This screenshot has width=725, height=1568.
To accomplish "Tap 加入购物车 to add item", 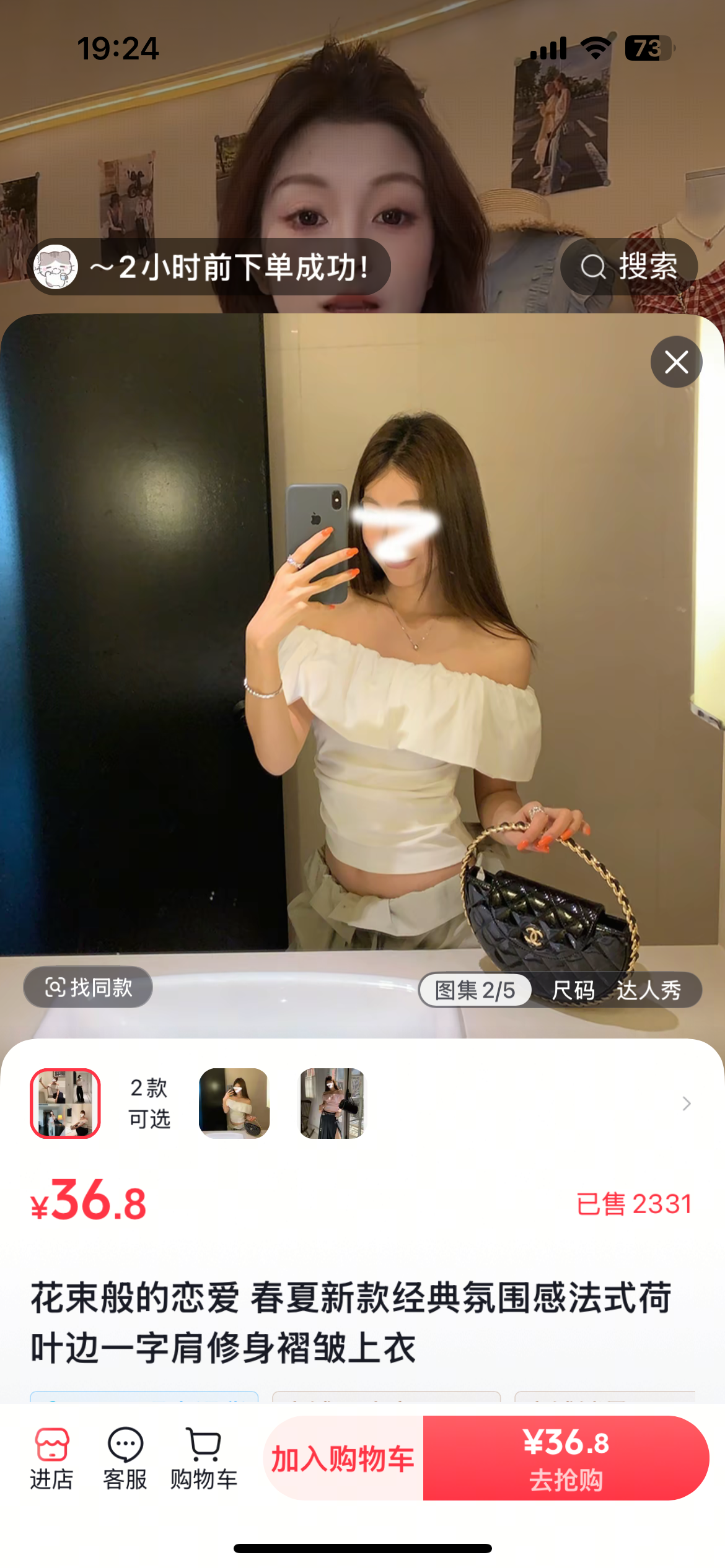I will [x=343, y=1458].
